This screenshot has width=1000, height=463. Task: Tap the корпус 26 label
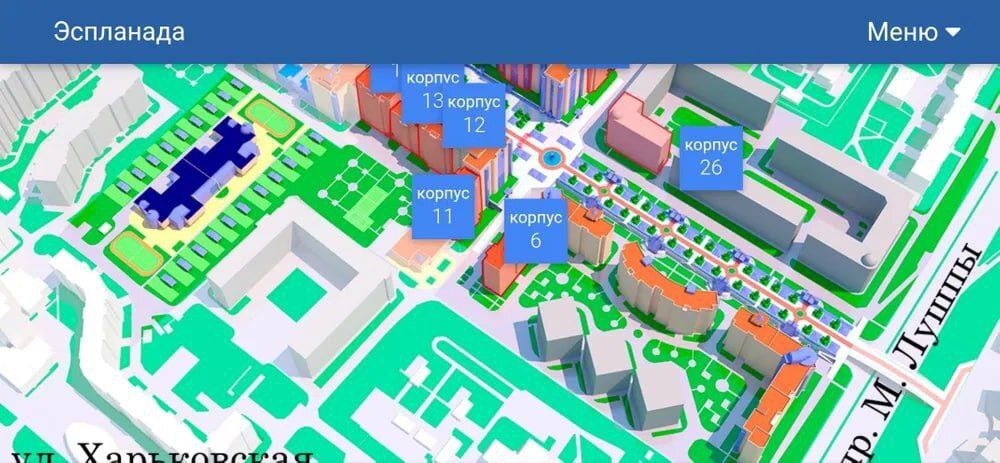711,156
